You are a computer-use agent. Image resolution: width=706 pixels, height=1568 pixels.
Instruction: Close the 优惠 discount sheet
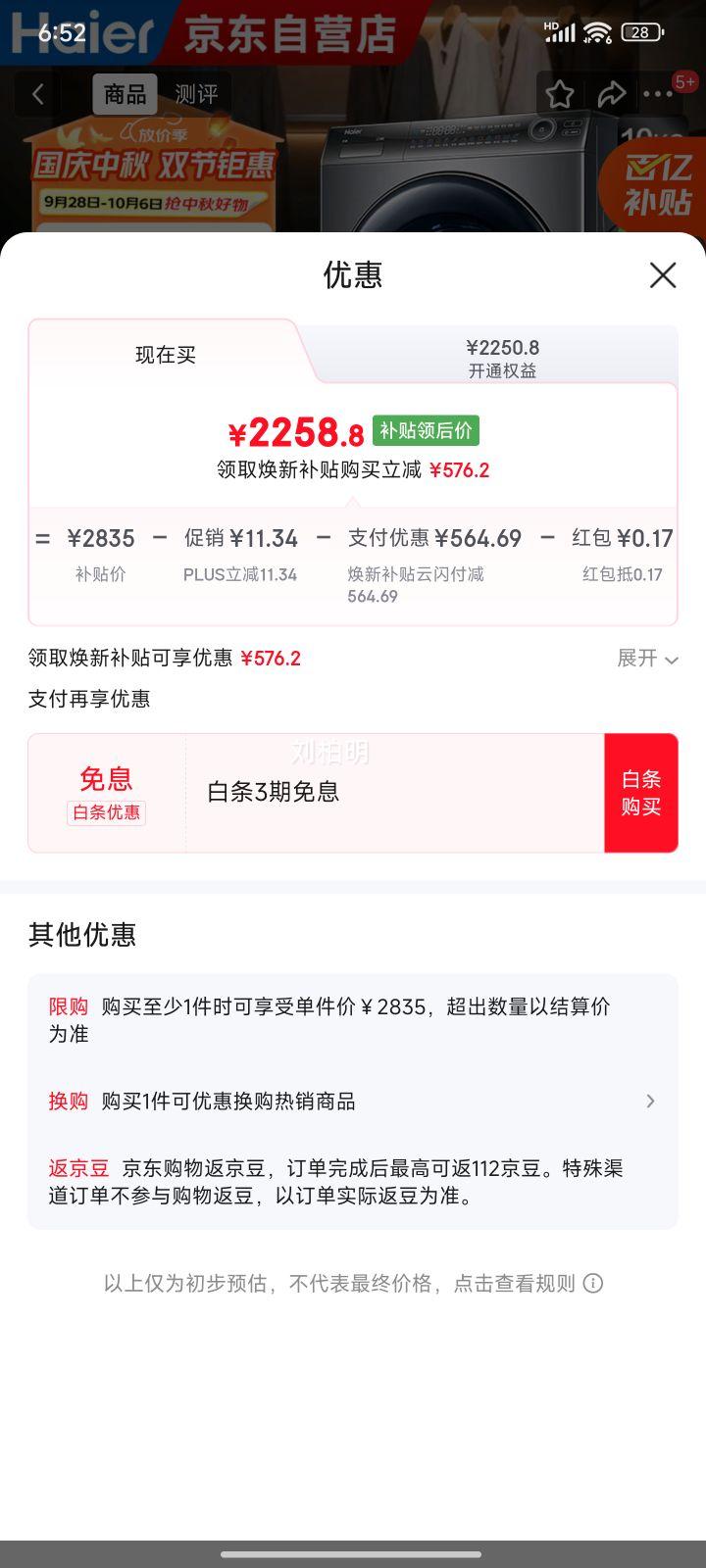click(663, 275)
